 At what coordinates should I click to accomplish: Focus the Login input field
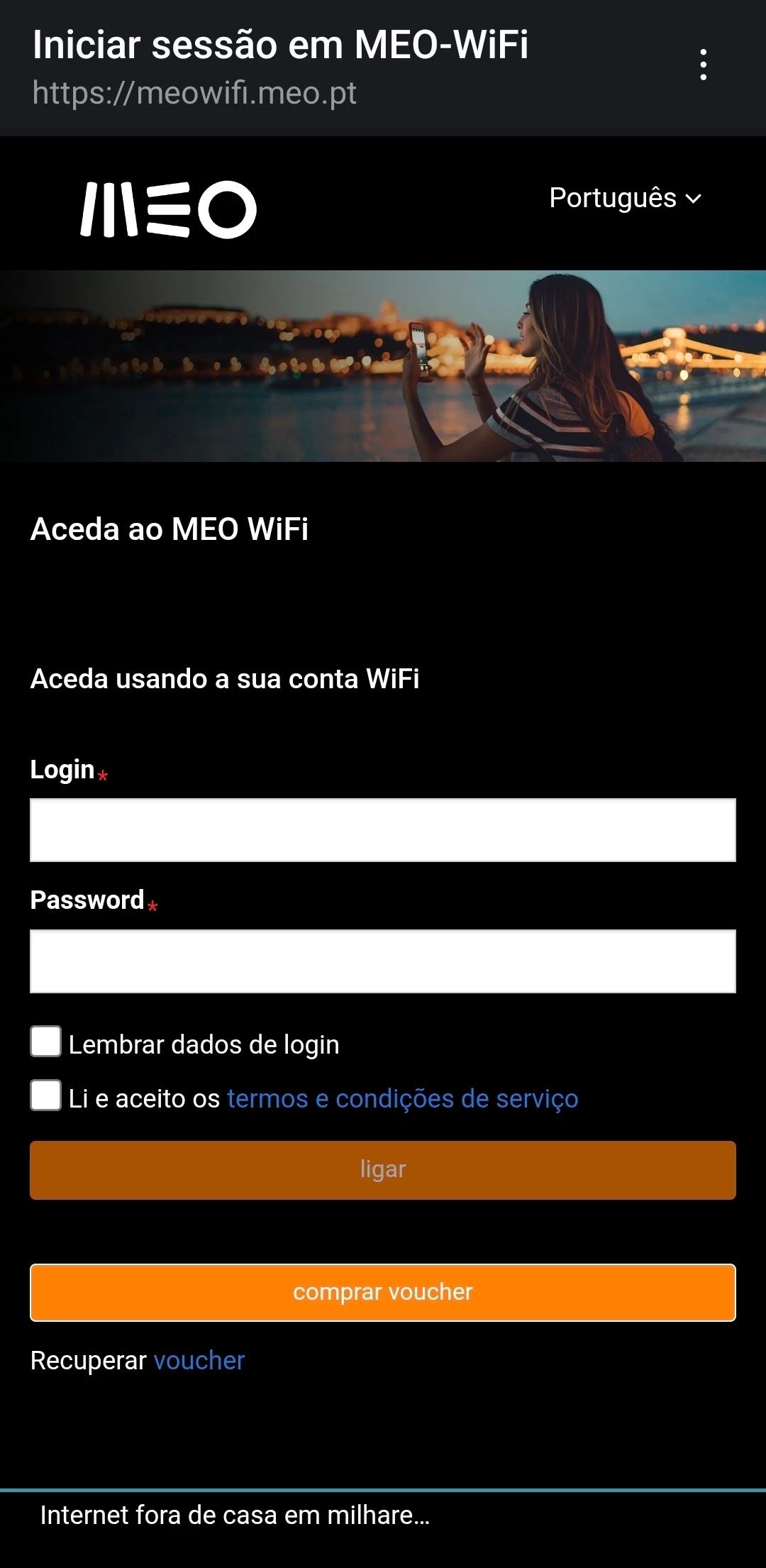click(x=382, y=830)
